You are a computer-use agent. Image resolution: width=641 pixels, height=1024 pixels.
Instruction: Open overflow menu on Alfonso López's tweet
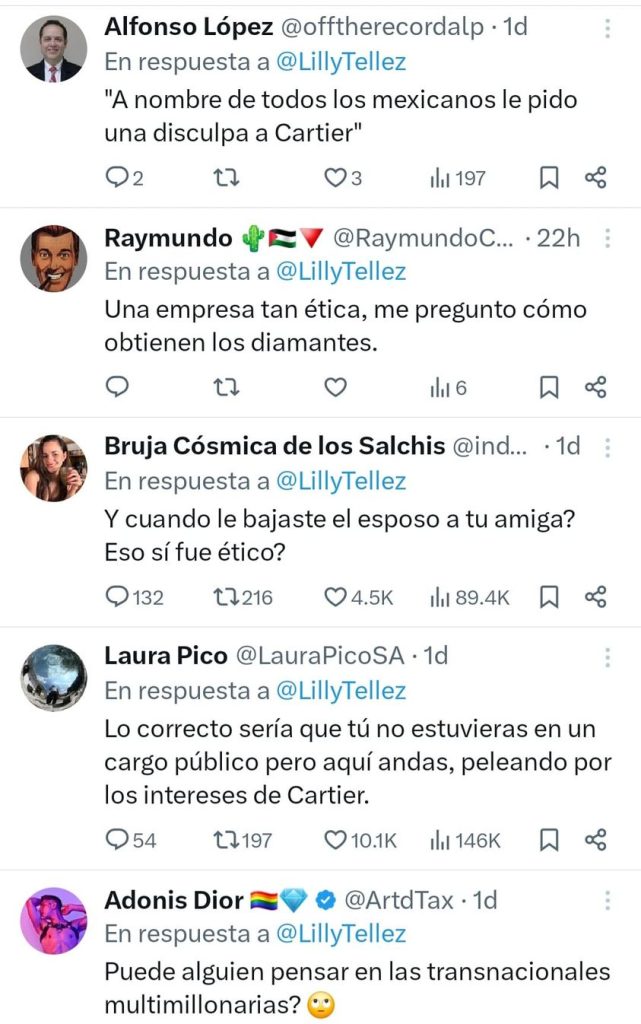(607, 29)
